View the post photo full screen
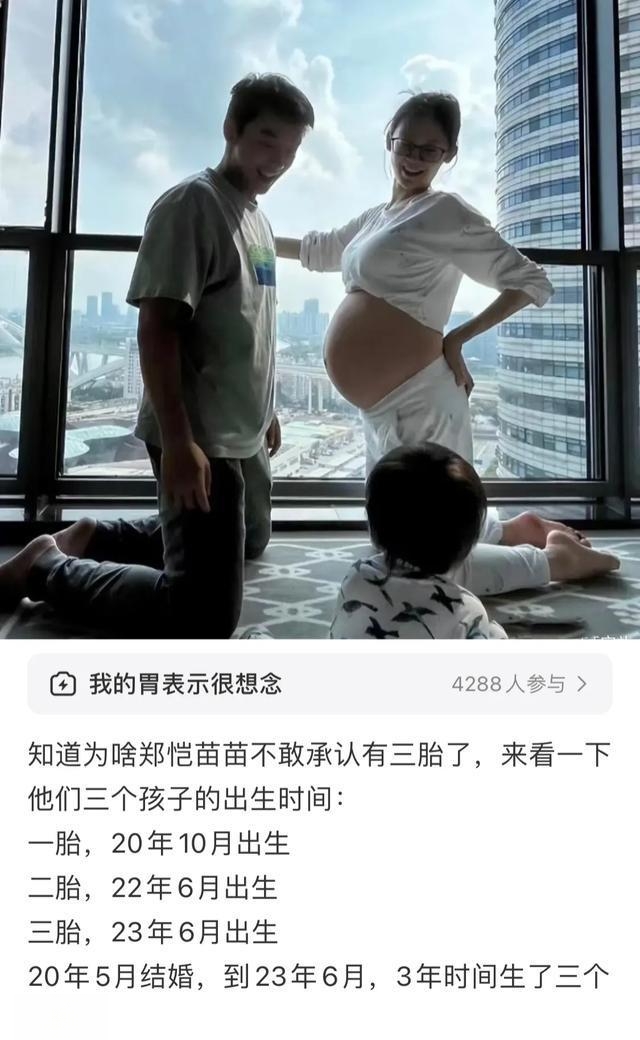 pos(320,320)
